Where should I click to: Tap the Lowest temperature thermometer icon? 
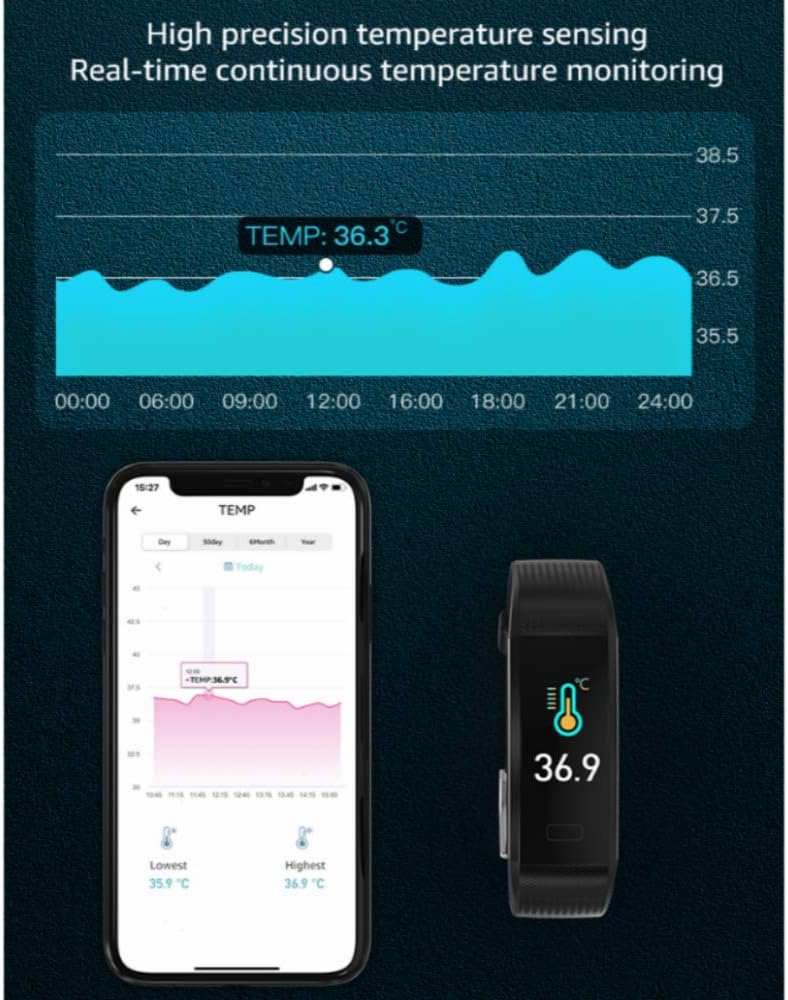[167, 838]
